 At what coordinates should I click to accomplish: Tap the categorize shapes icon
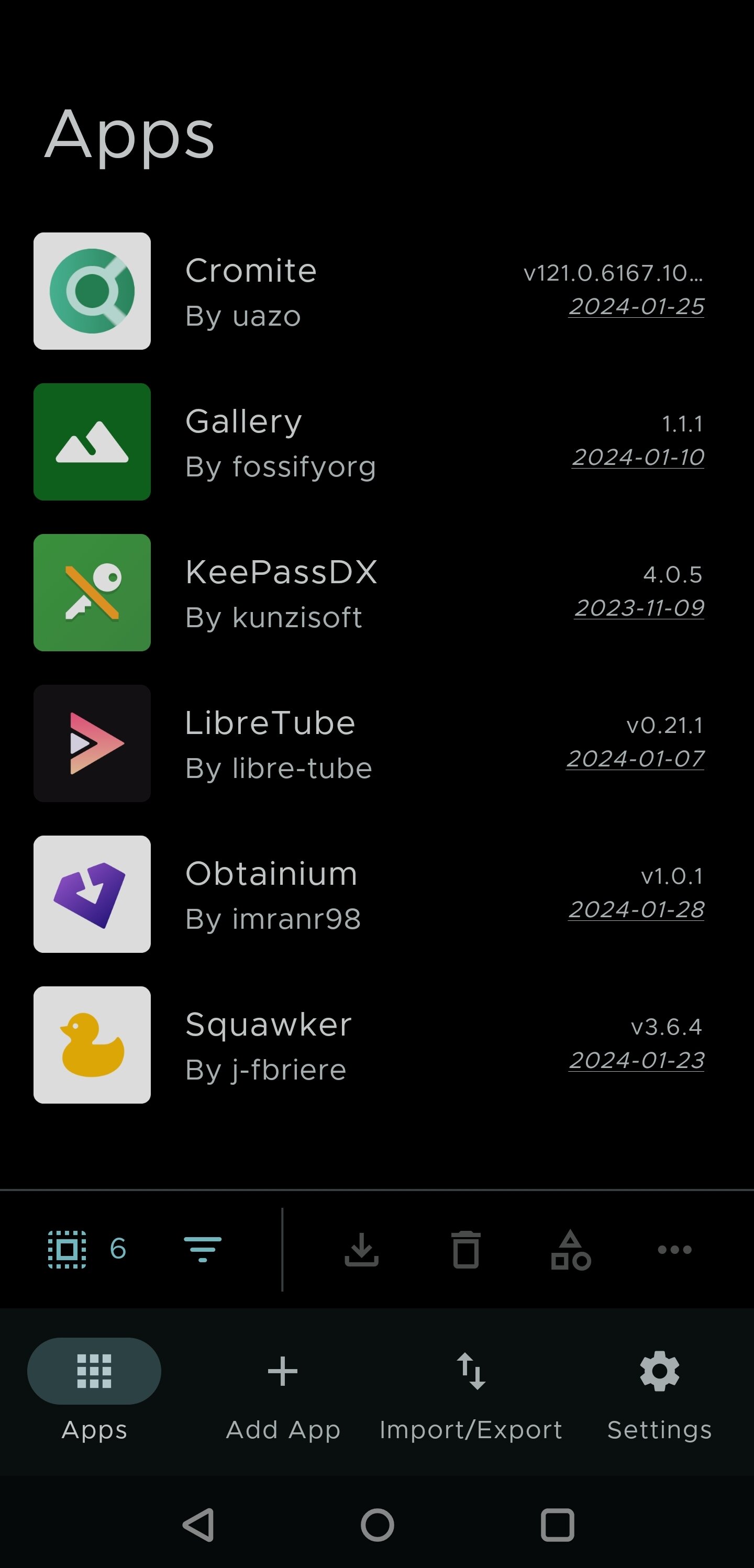(570, 1249)
